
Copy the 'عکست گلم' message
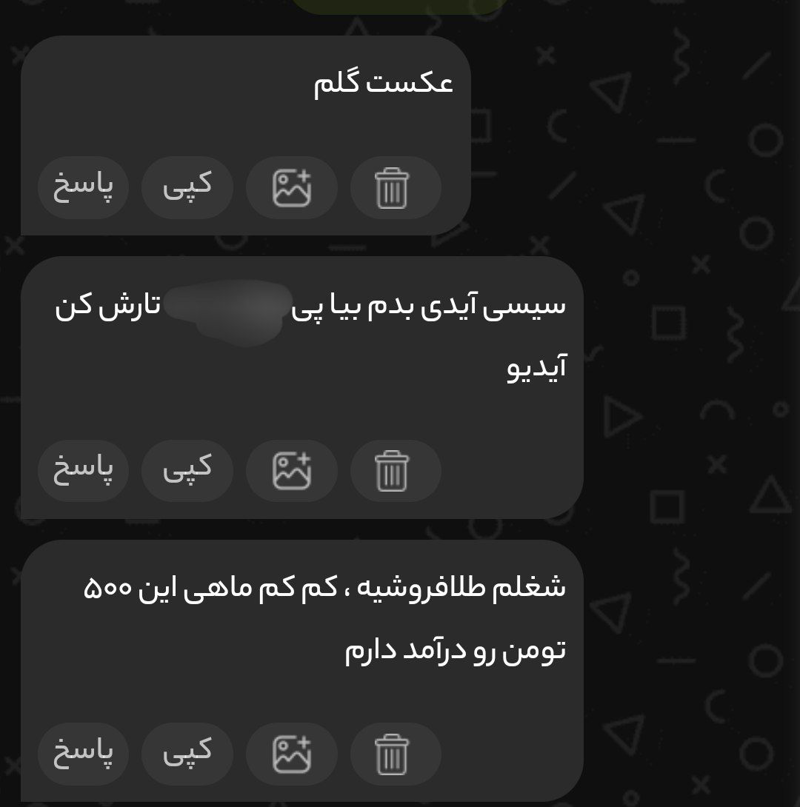click(187, 187)
